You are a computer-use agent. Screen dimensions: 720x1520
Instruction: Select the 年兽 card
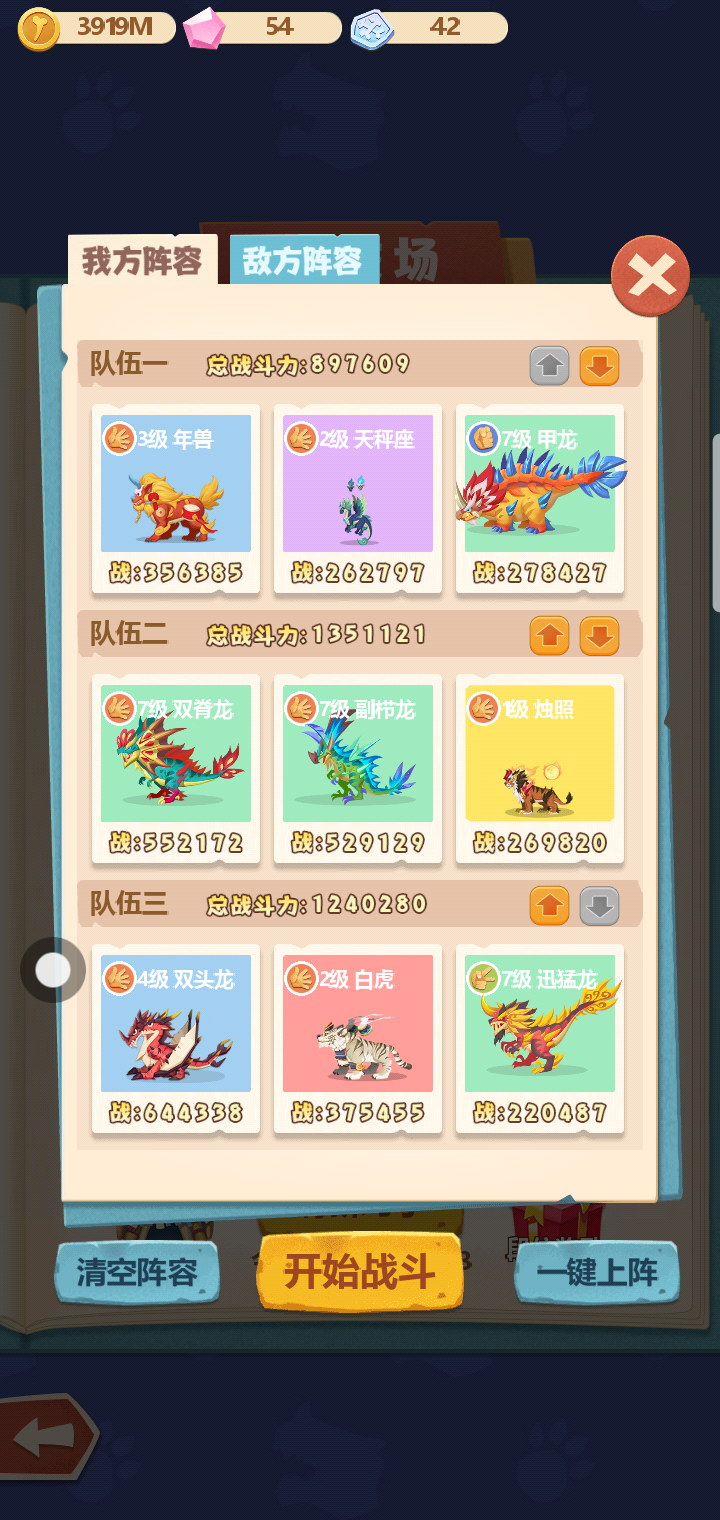click(176, 498)
